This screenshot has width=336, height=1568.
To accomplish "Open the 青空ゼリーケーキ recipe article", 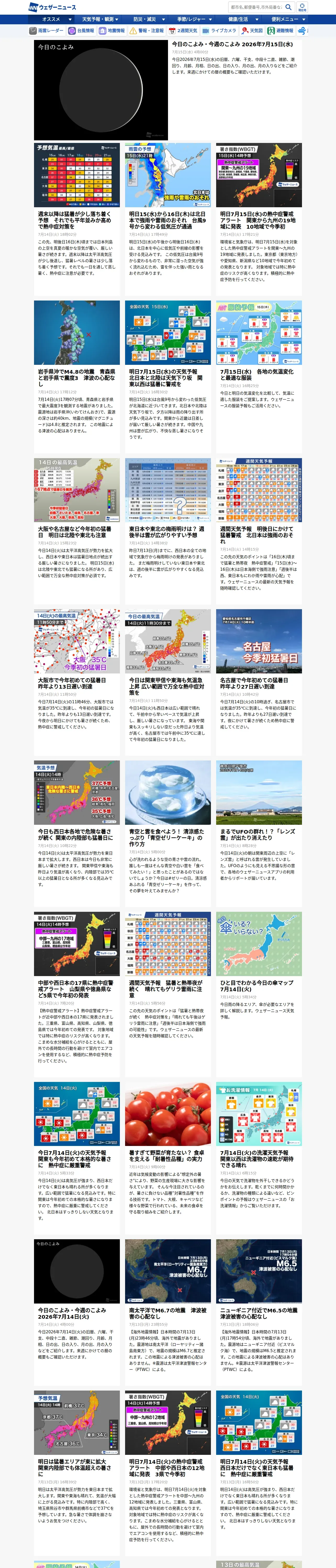I will click(x=168, y=838).
